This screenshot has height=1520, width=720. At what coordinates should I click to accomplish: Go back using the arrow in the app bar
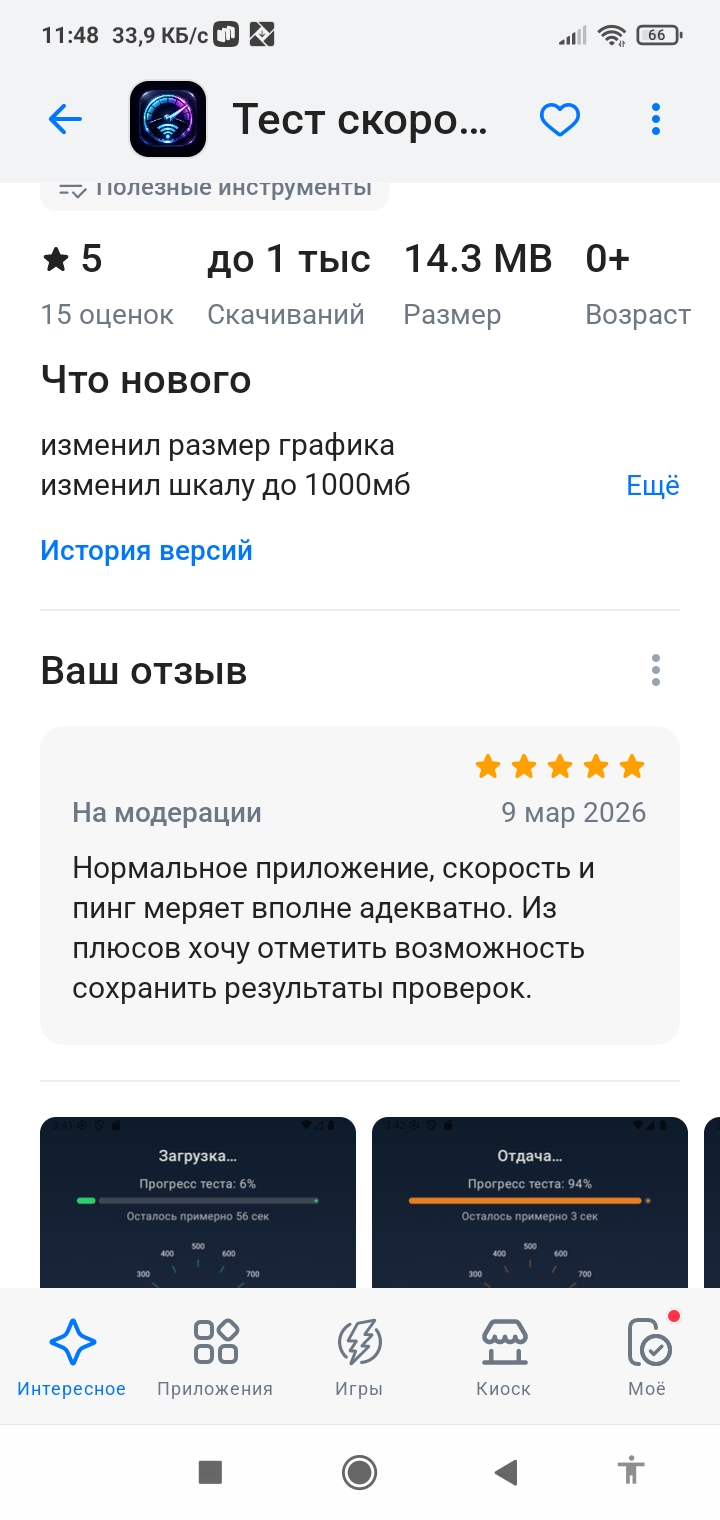tap(65, 120)
